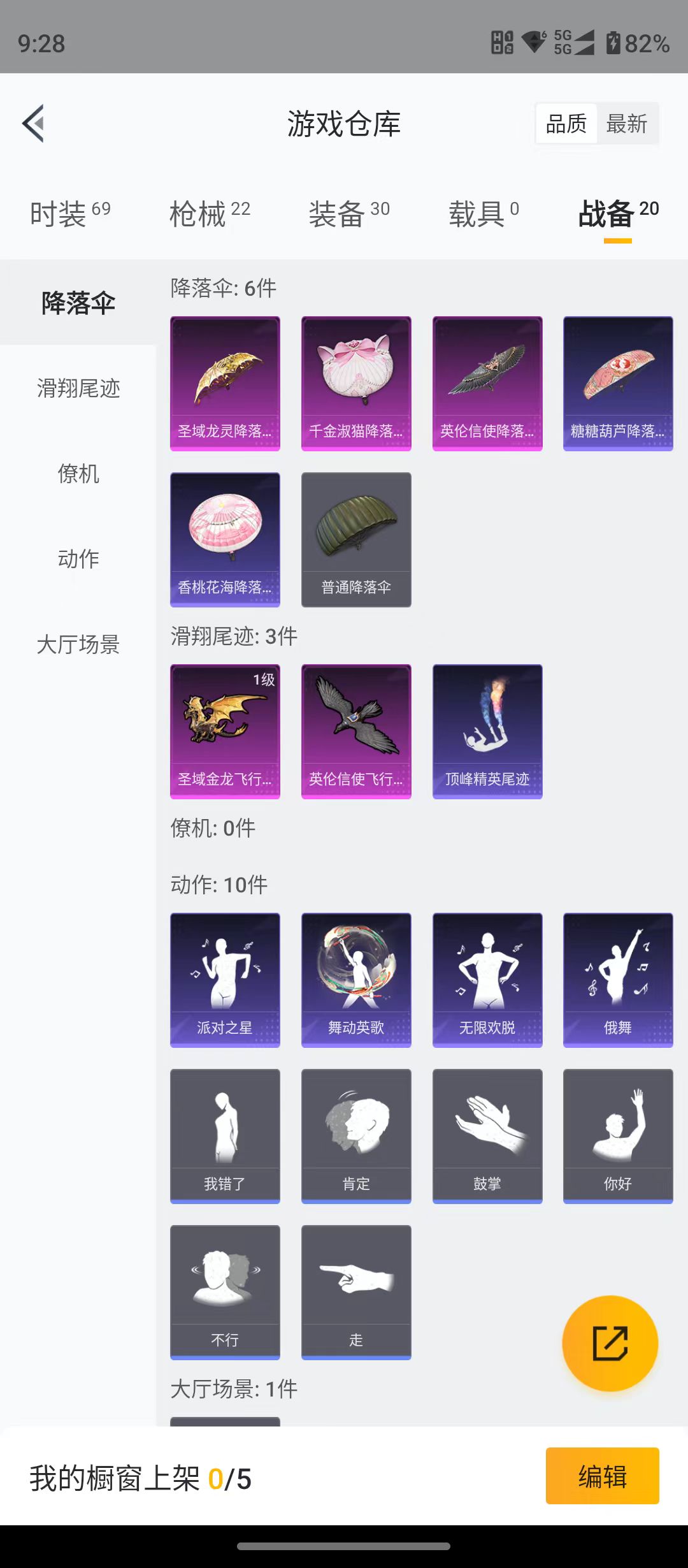Select the 鼓掌 emote card
Image resolution: width=688 pixels, height=1568 pixels.
point(487,1136)
